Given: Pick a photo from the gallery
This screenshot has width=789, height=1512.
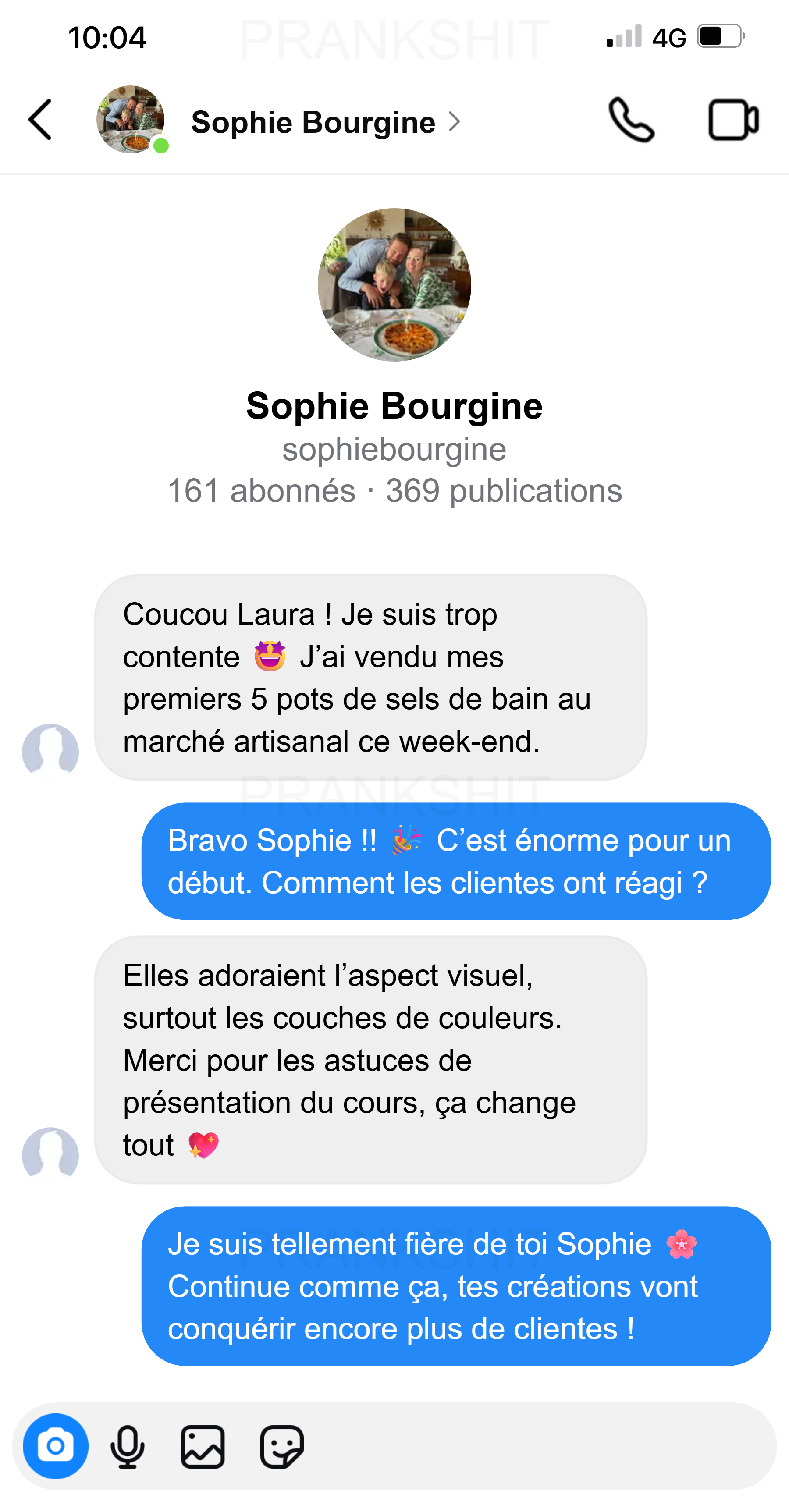Looking at the screenshot, I should point(203,1447).
